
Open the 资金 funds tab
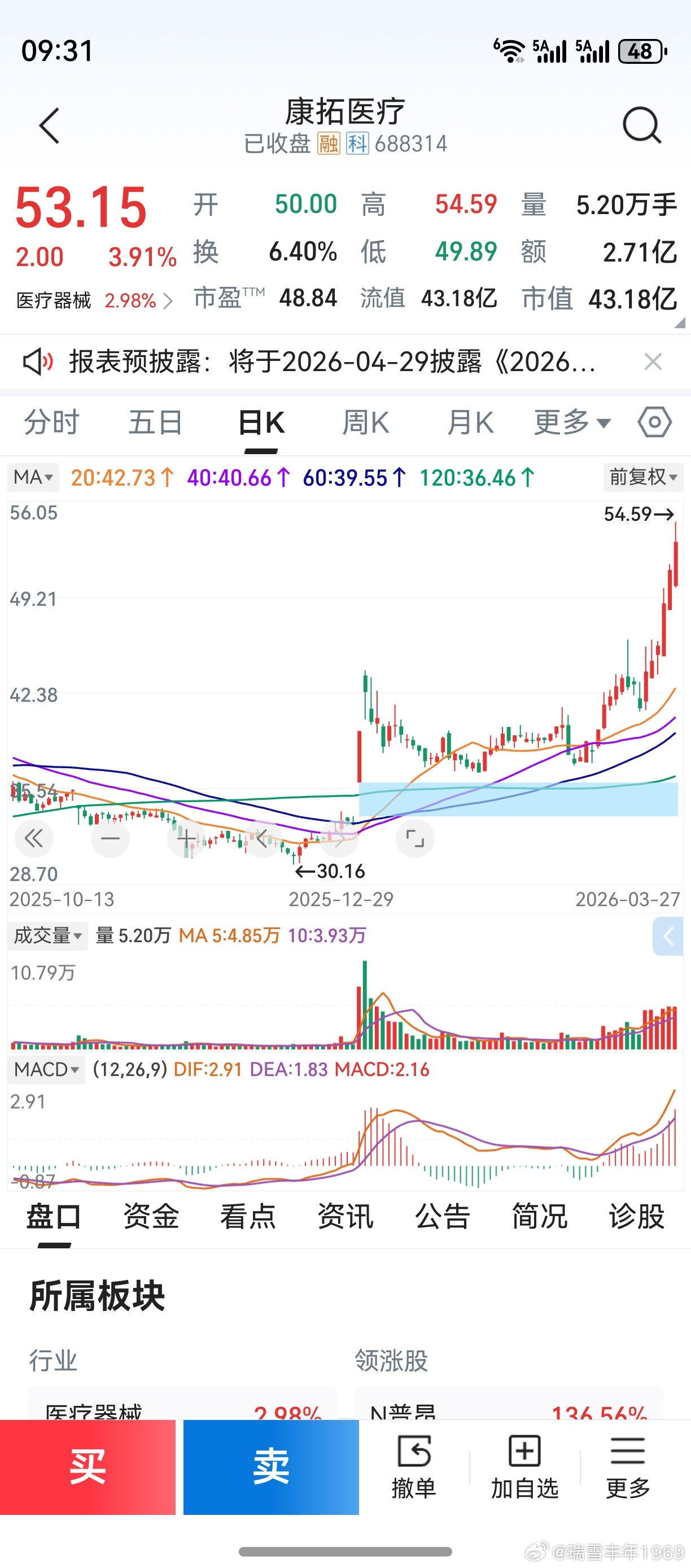tap(152, 1216)
